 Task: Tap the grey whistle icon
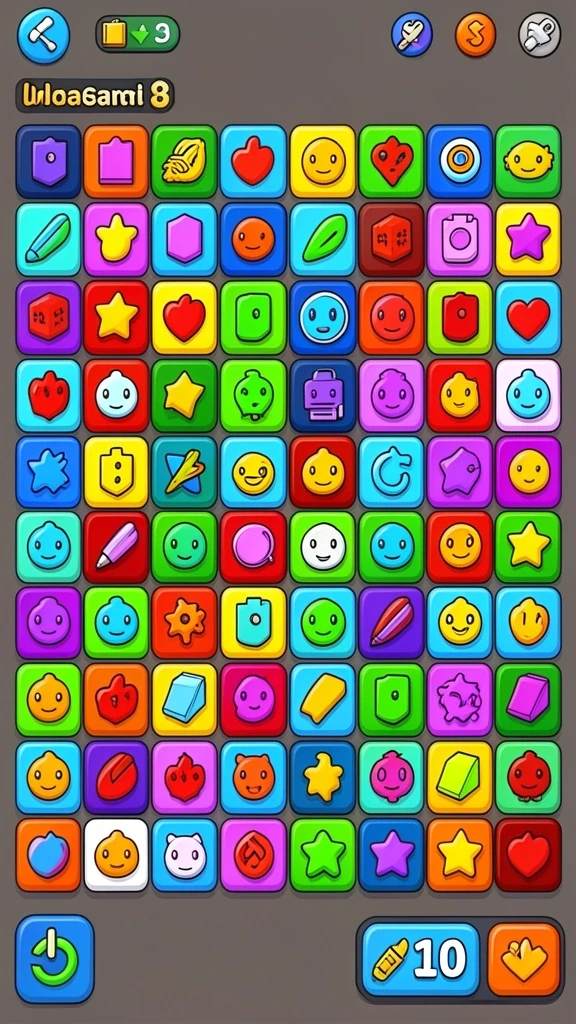(x=539, y=35)
